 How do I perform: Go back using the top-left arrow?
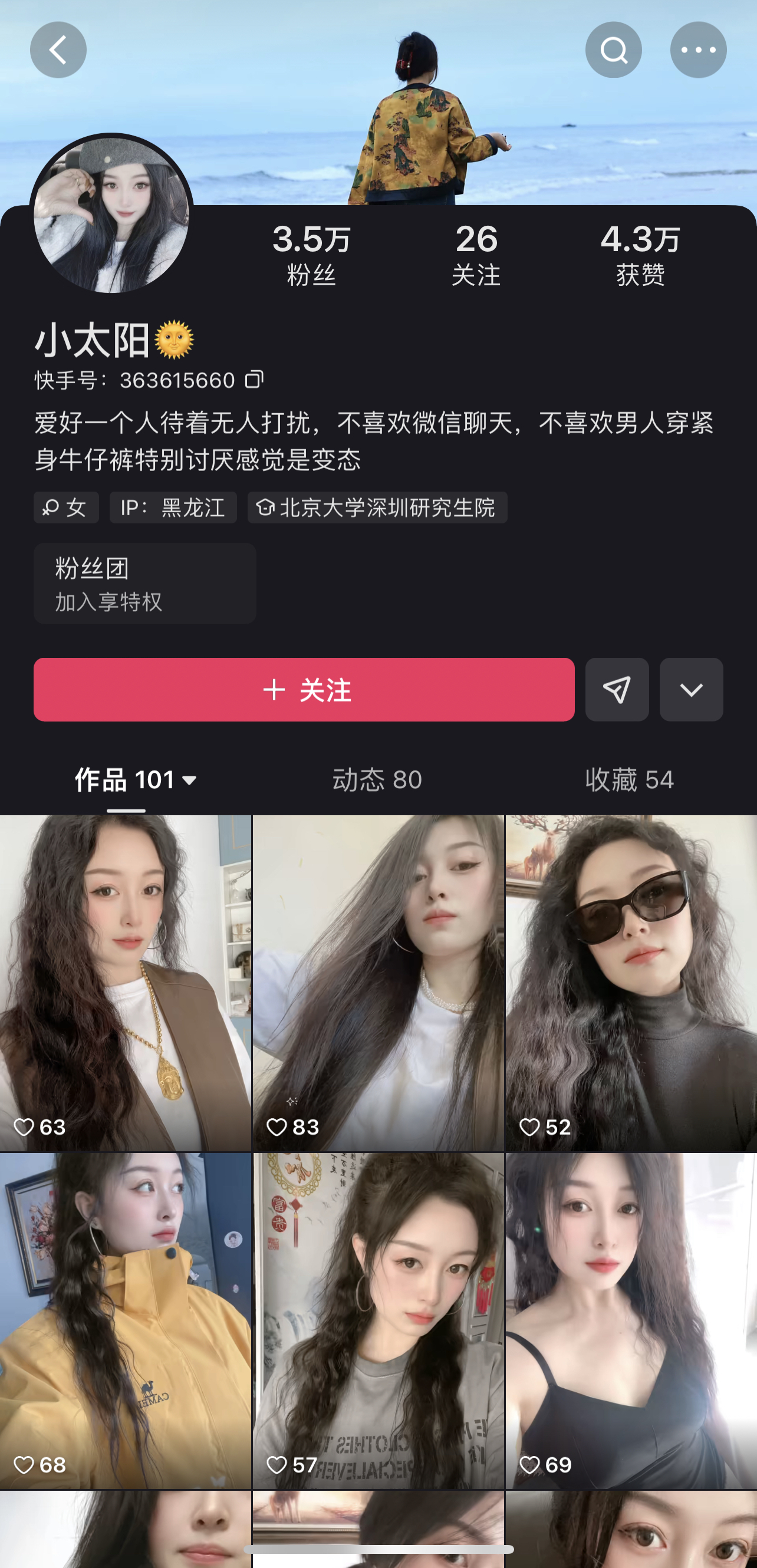tap(58, 50)
